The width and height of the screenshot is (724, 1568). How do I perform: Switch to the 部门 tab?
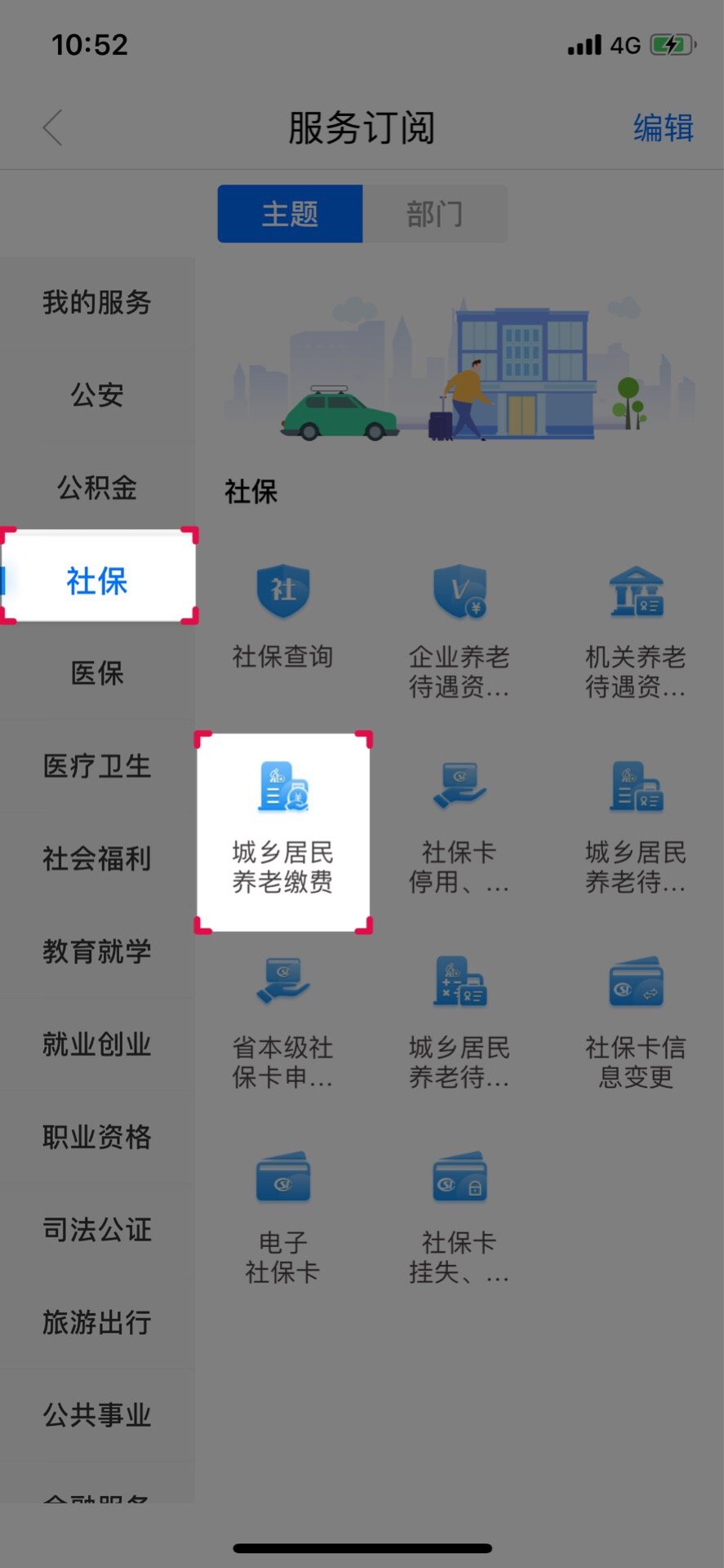tap(434, 214)
